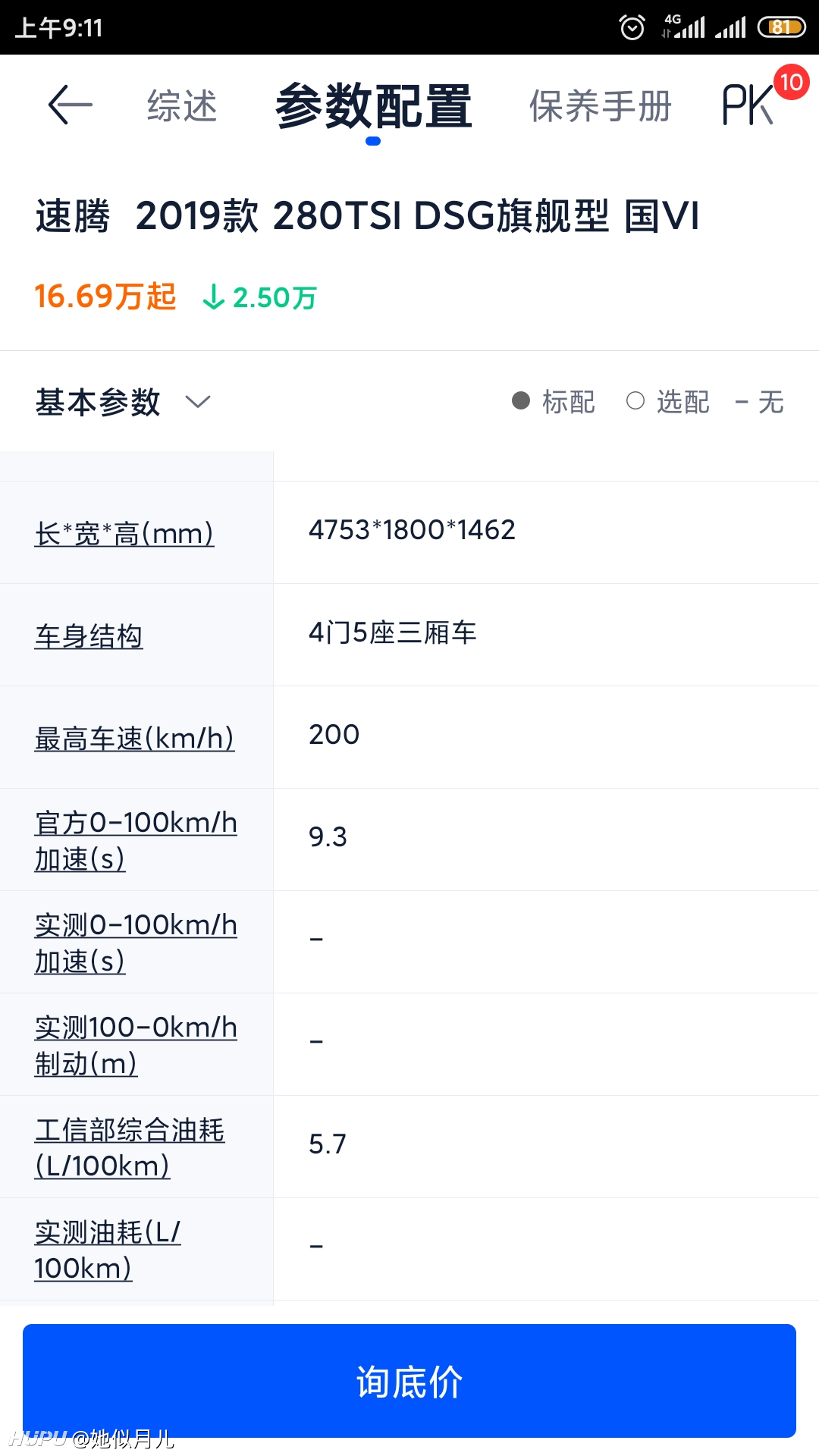Viewport: 819px width, 1456px height.
Task: Tap the 实测油耗(L/100km) link
Action: click(108, 1250)
